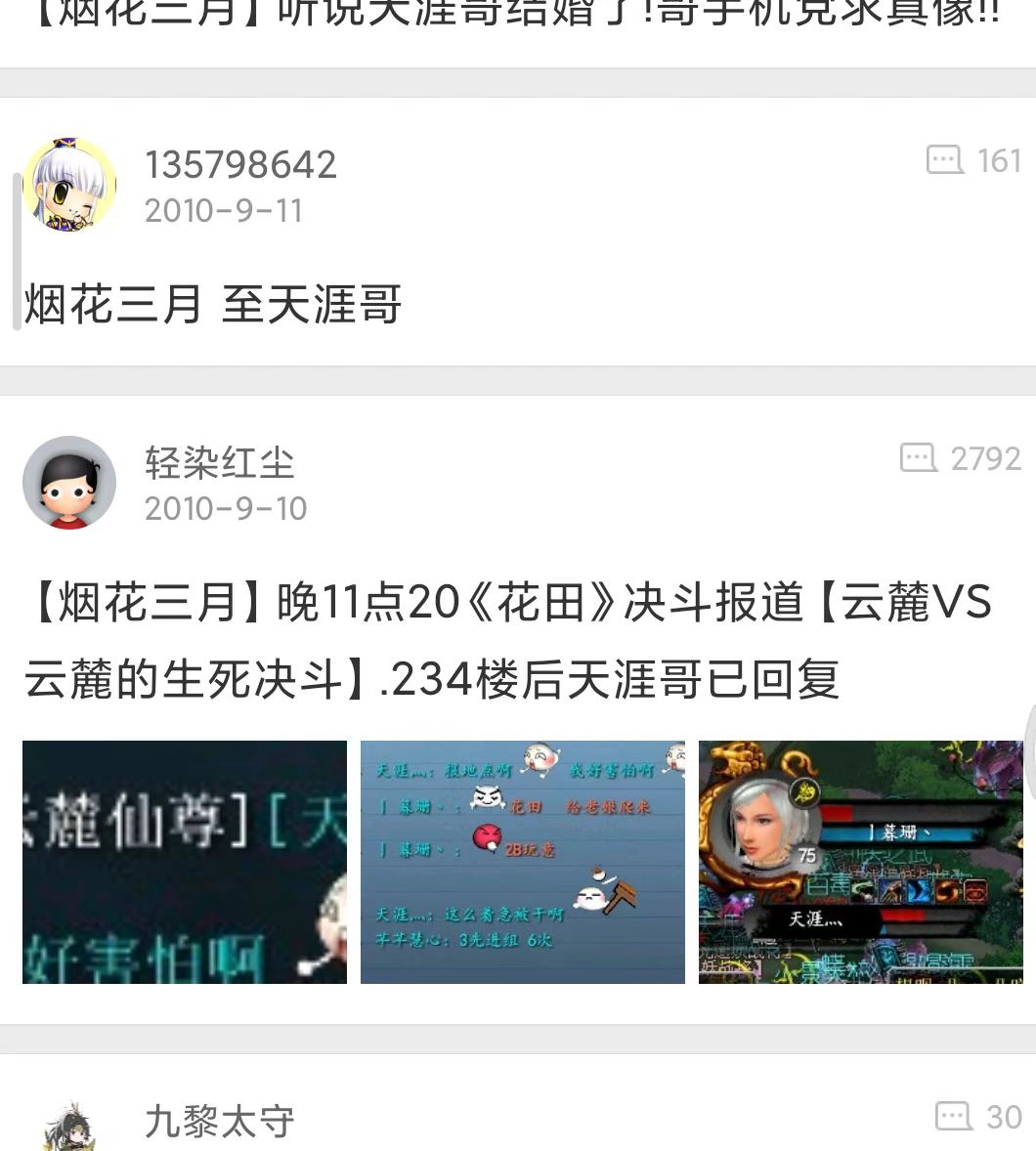Viewport: 1036px width, 1151px height.
Task: Open the 花田 duel report post
Action: click(x=508, y=640)
